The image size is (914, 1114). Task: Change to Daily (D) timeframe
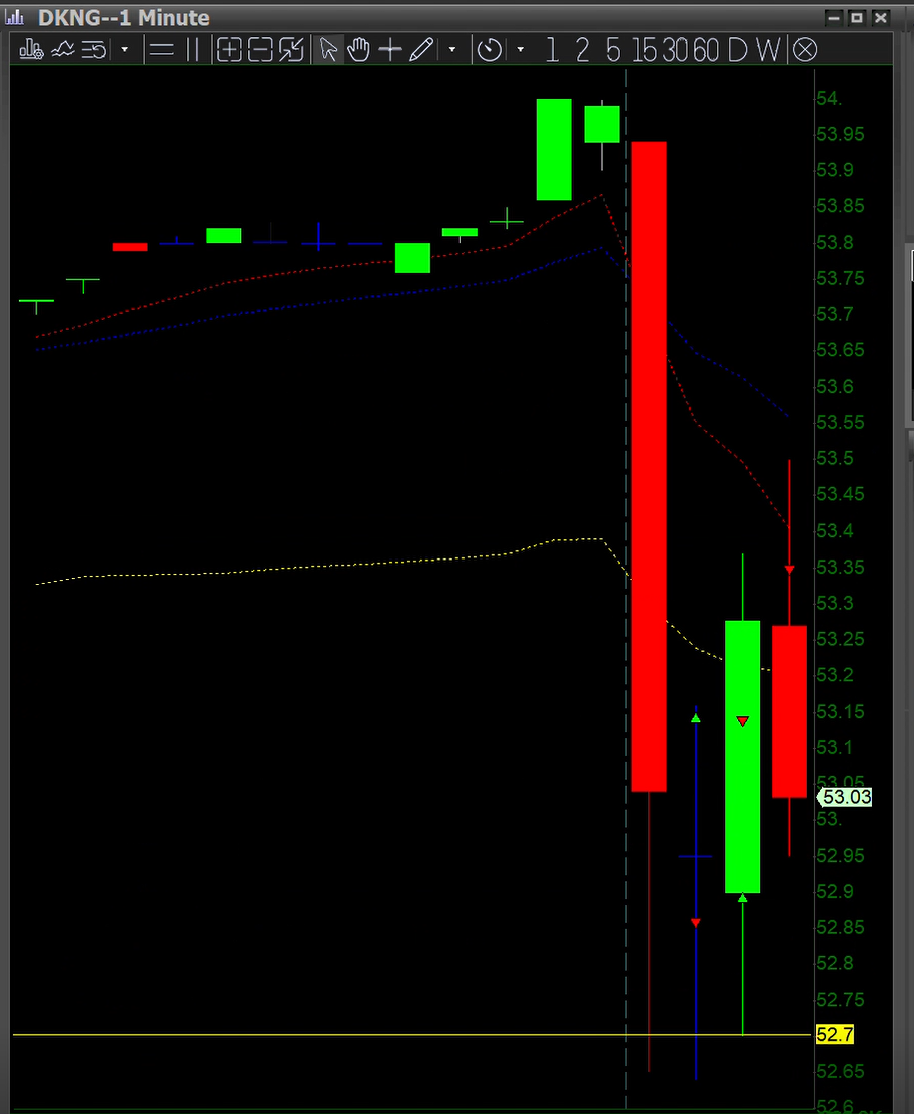point(738,50)
